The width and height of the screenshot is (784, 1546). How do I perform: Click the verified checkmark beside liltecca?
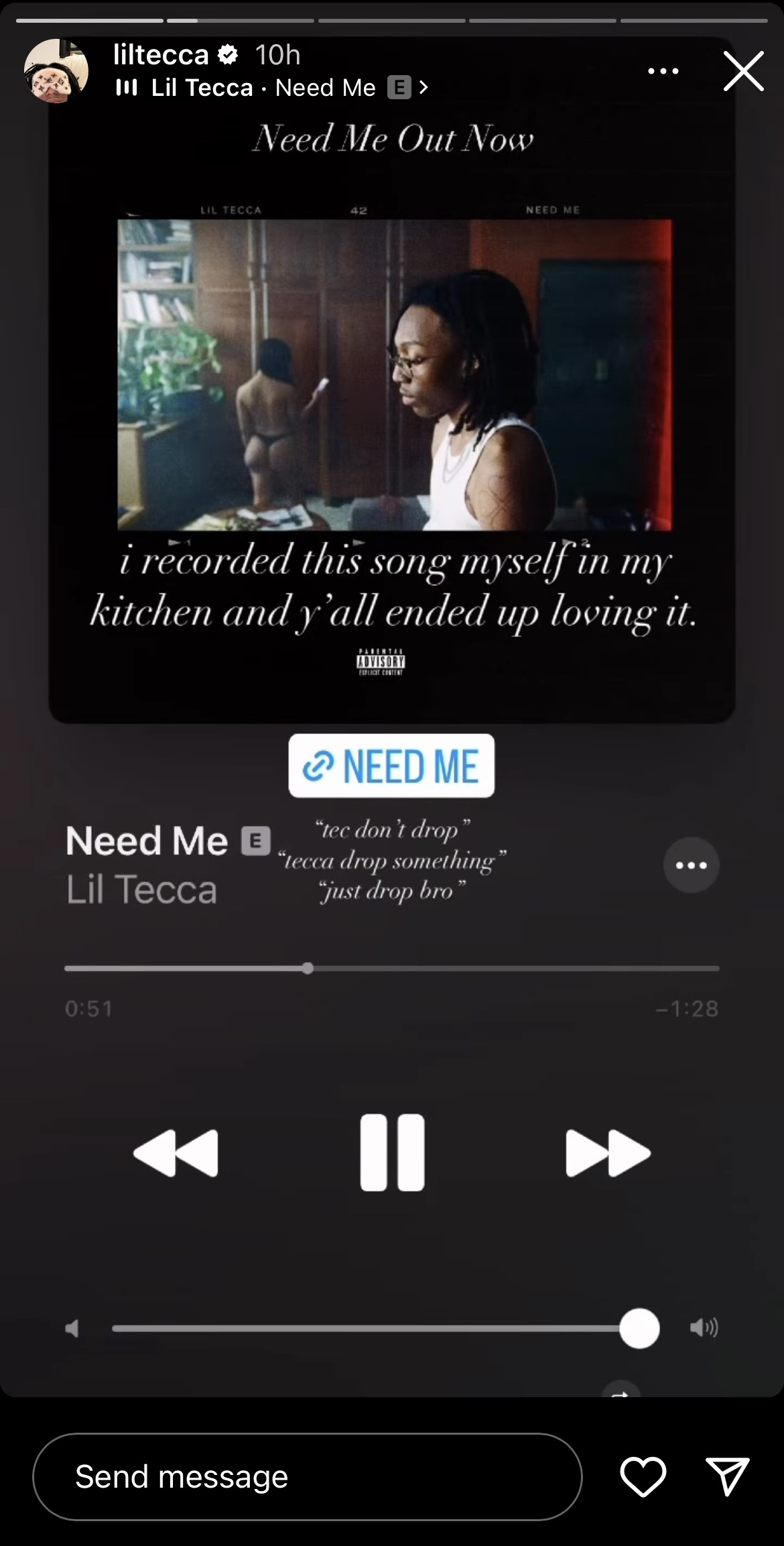[228, 54]
